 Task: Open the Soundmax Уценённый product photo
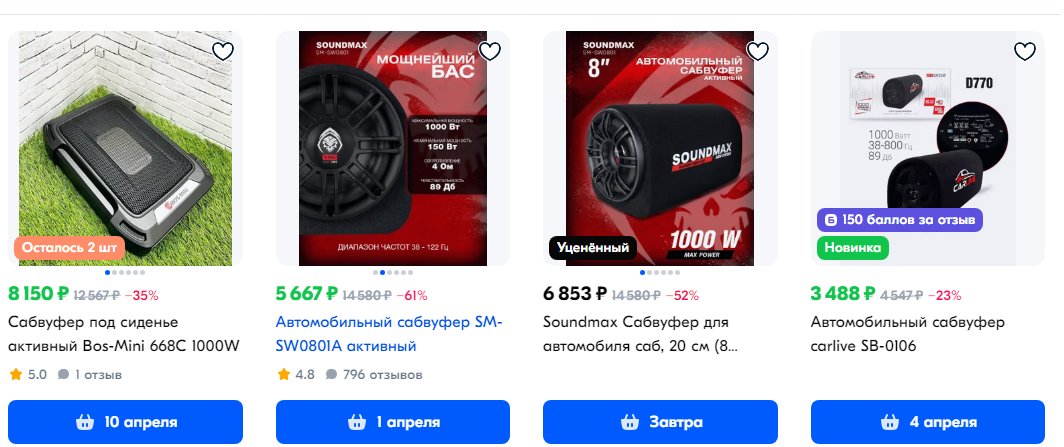(x=660, y=150)
